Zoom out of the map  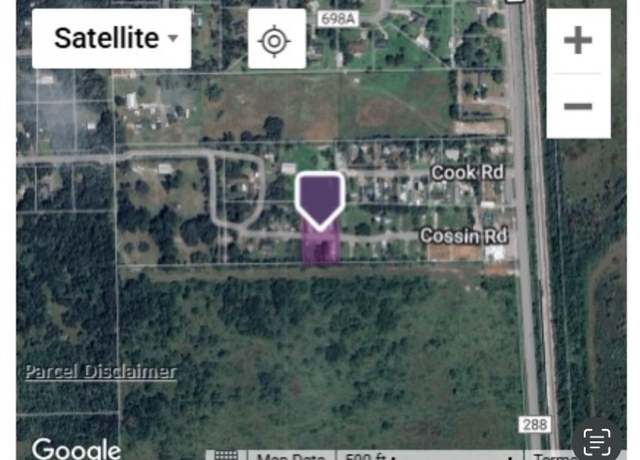pos(578,105)
